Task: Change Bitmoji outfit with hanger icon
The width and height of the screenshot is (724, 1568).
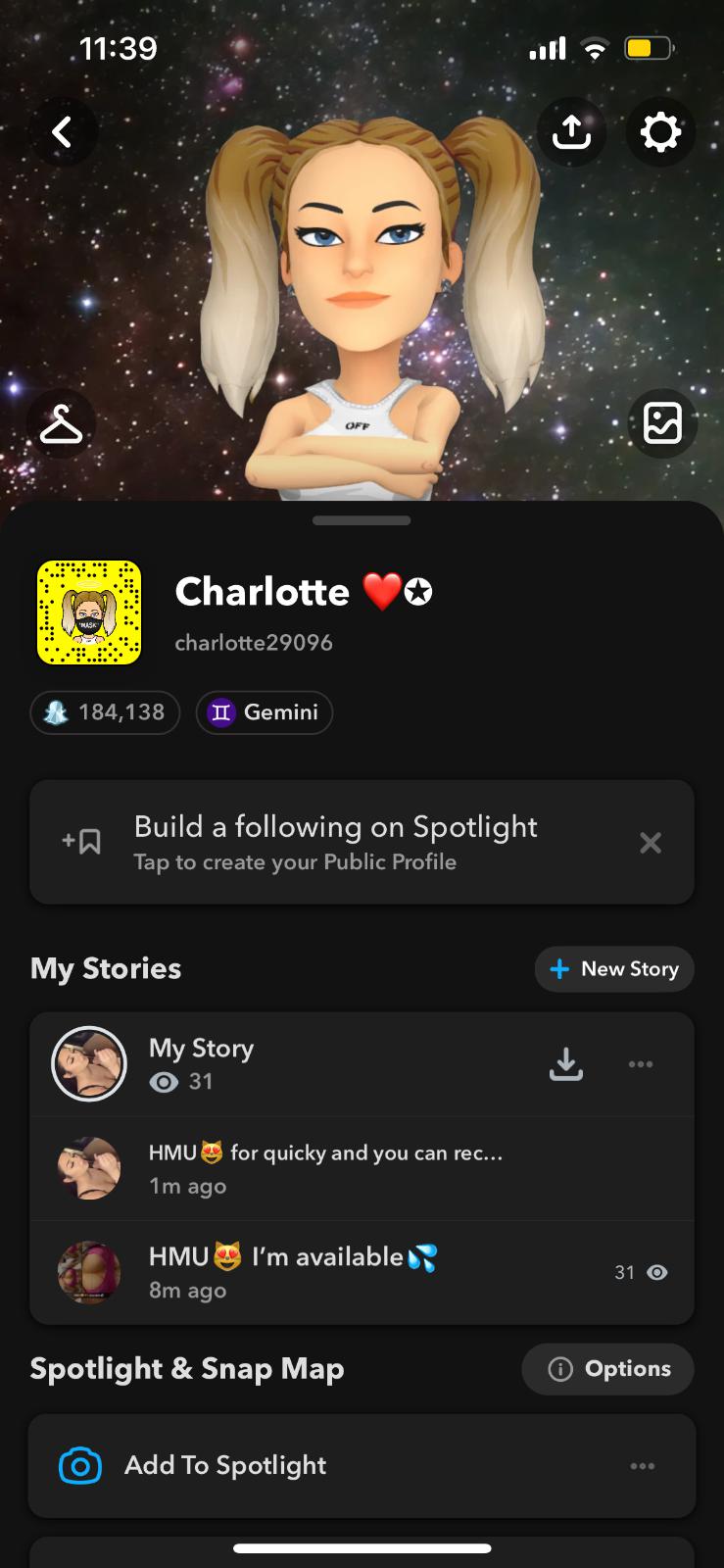Action: [61, 424]
